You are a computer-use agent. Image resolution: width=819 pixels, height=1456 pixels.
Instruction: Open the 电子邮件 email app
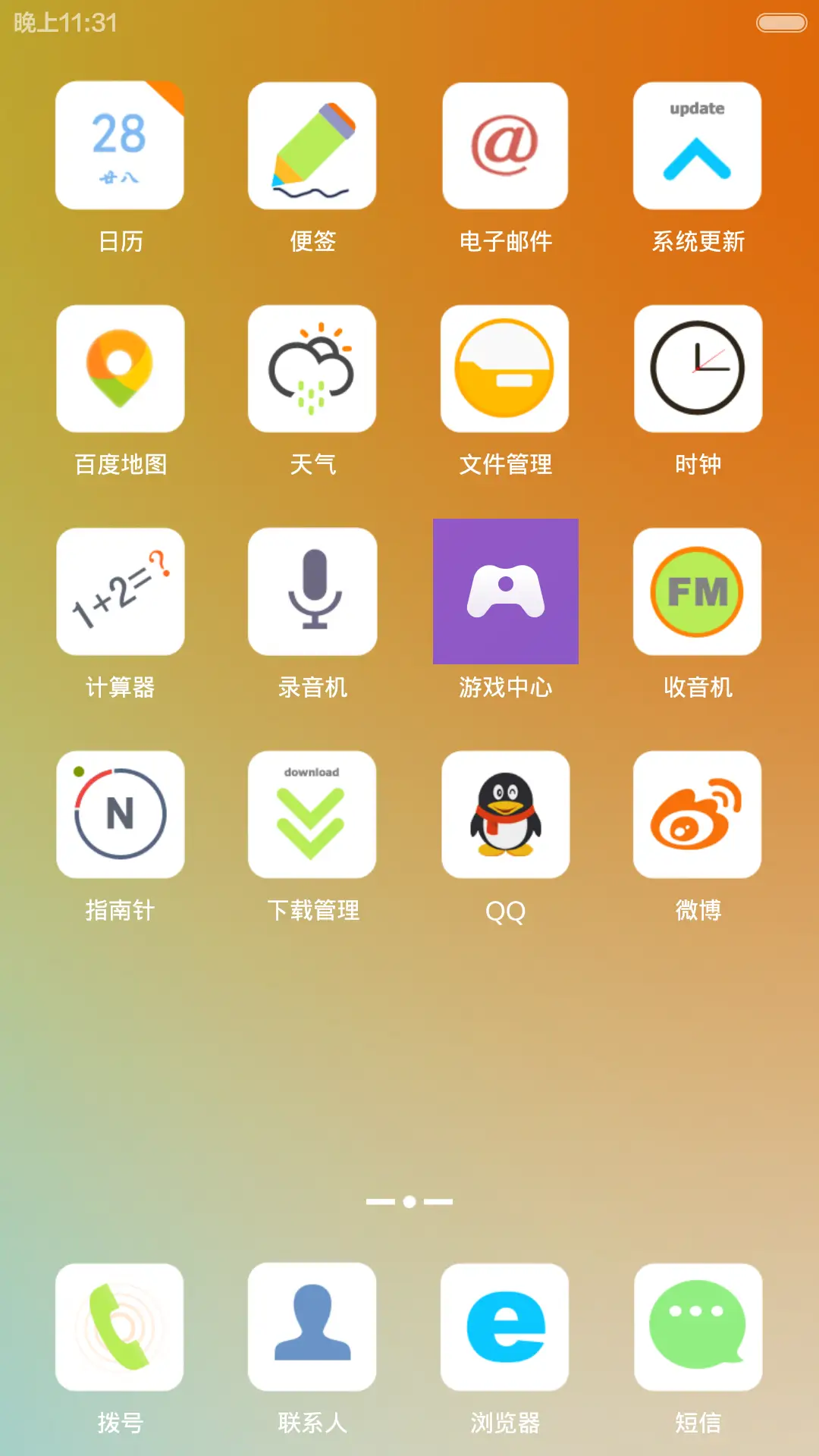click(x=505, y=144)
